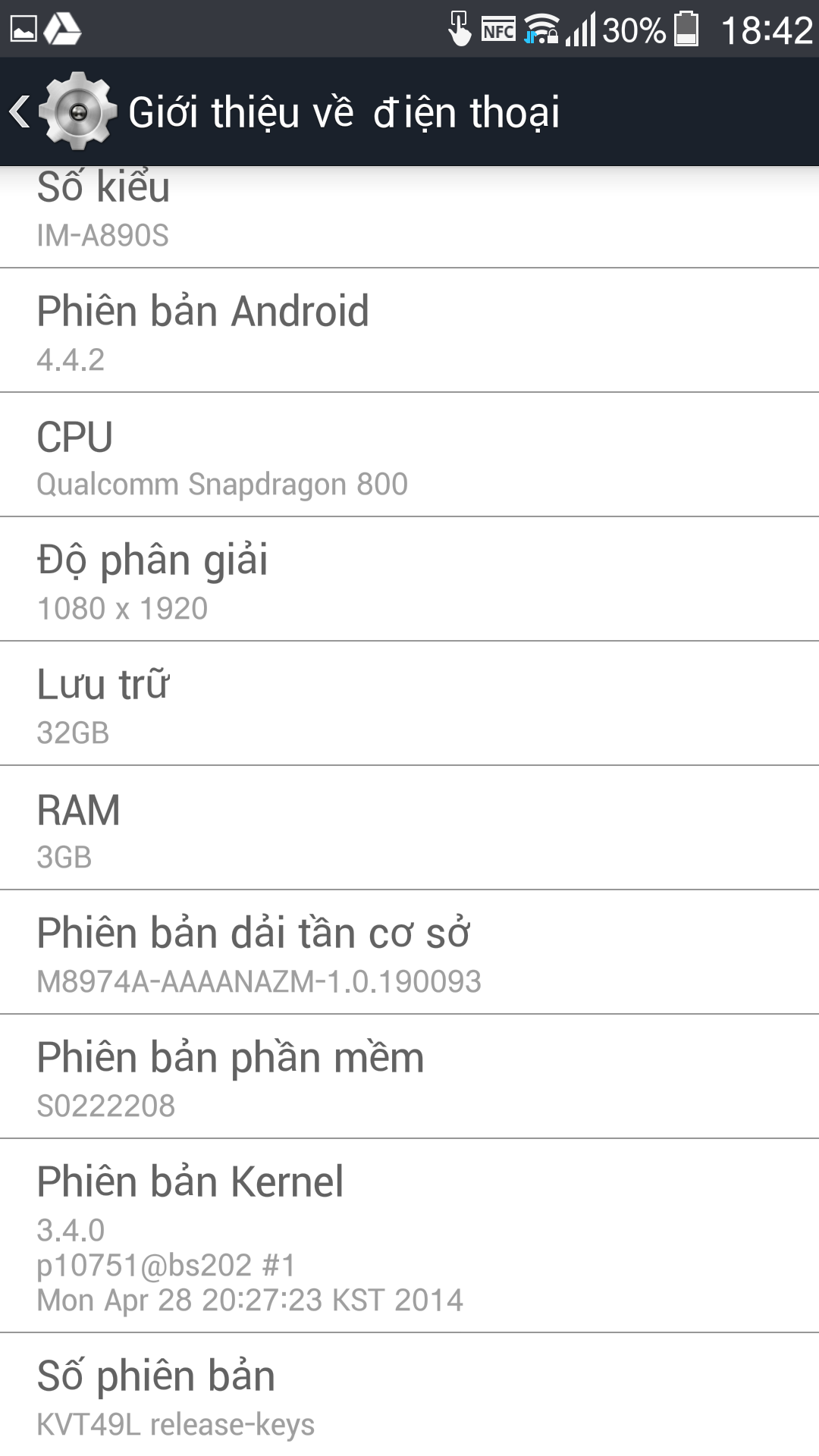
Task: Open the Lưu trữ row
Action: pyautogui.click(x=409, y=704)
